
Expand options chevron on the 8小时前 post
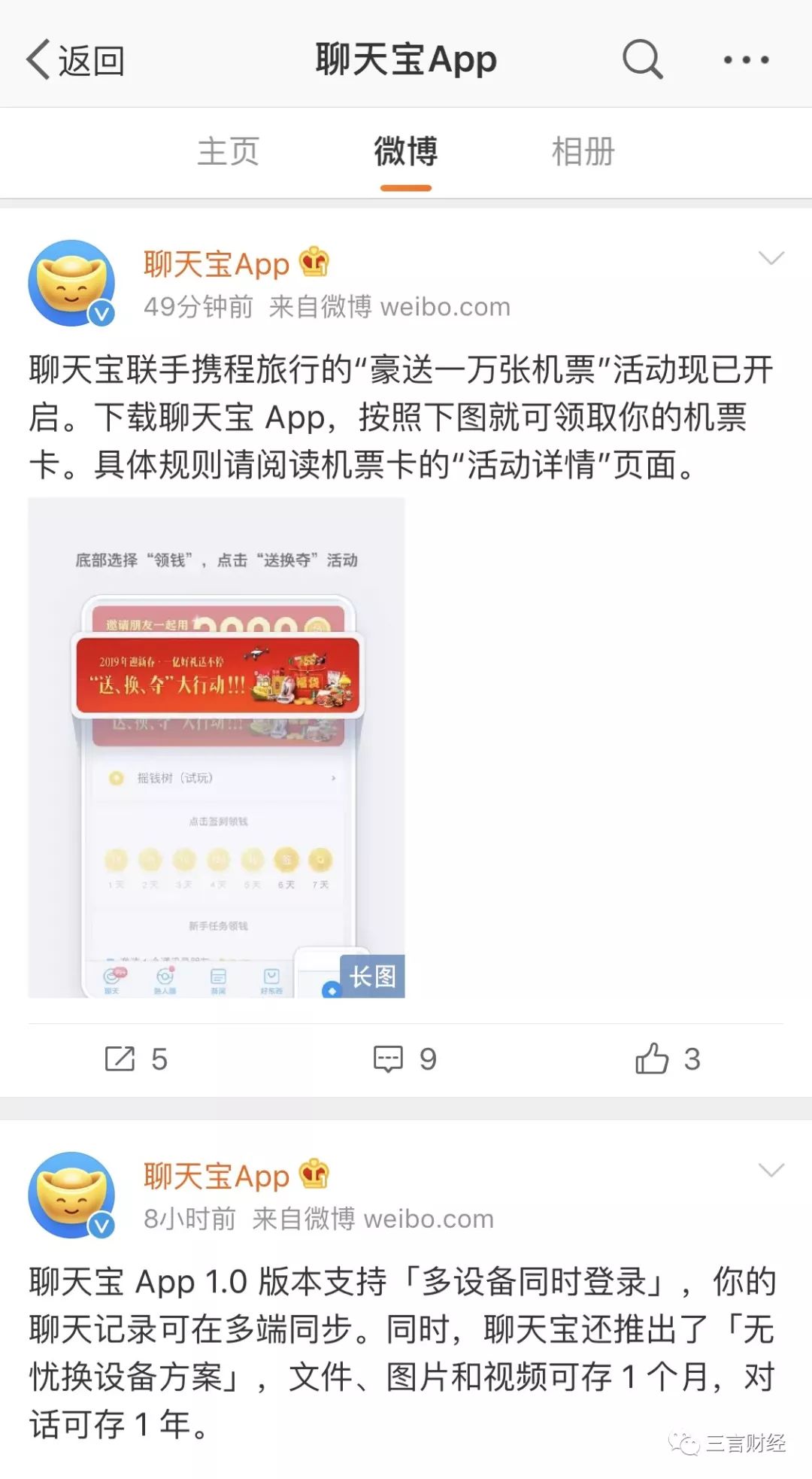(x=771, y=1170)
